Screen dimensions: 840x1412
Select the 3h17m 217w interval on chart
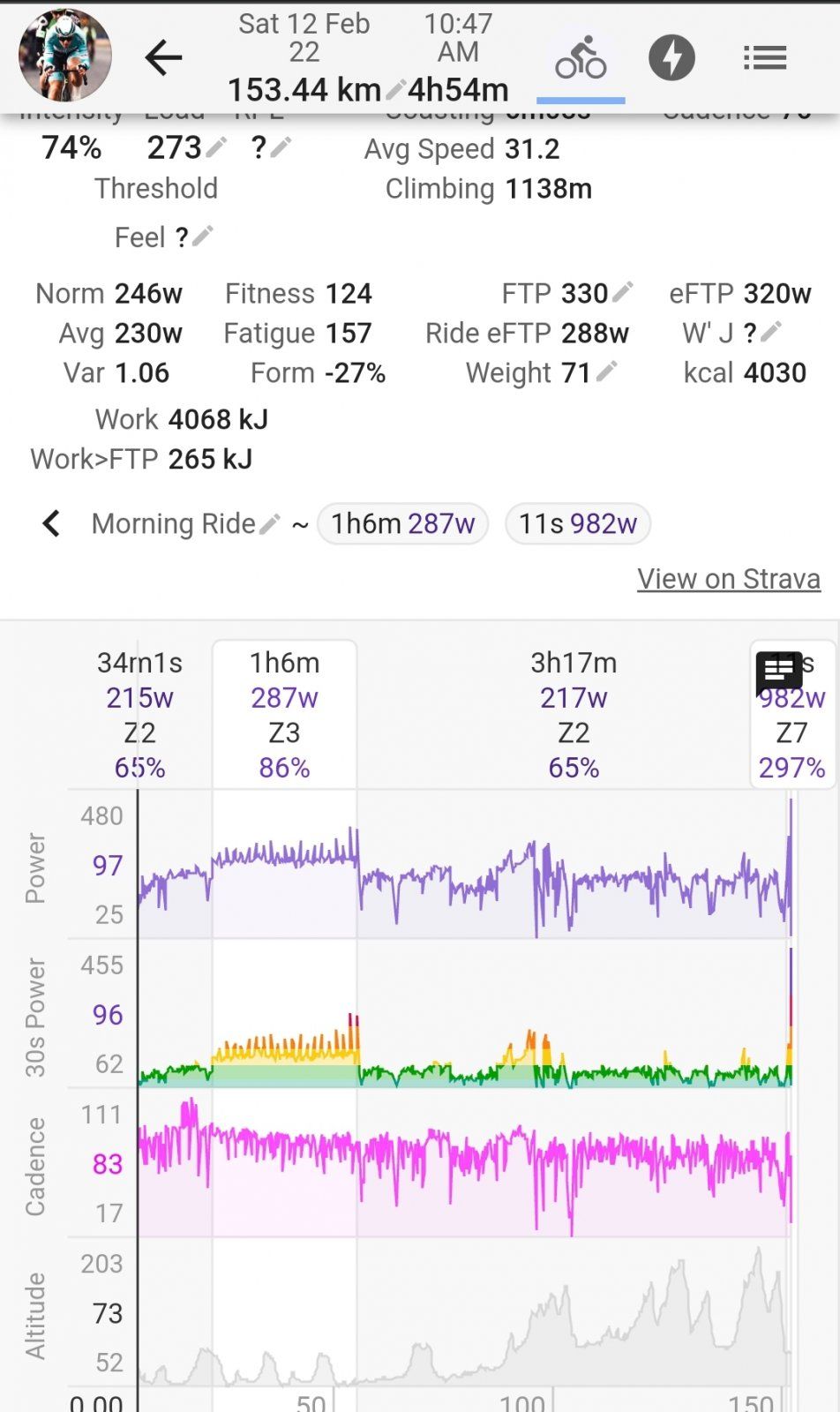[574, 715]
